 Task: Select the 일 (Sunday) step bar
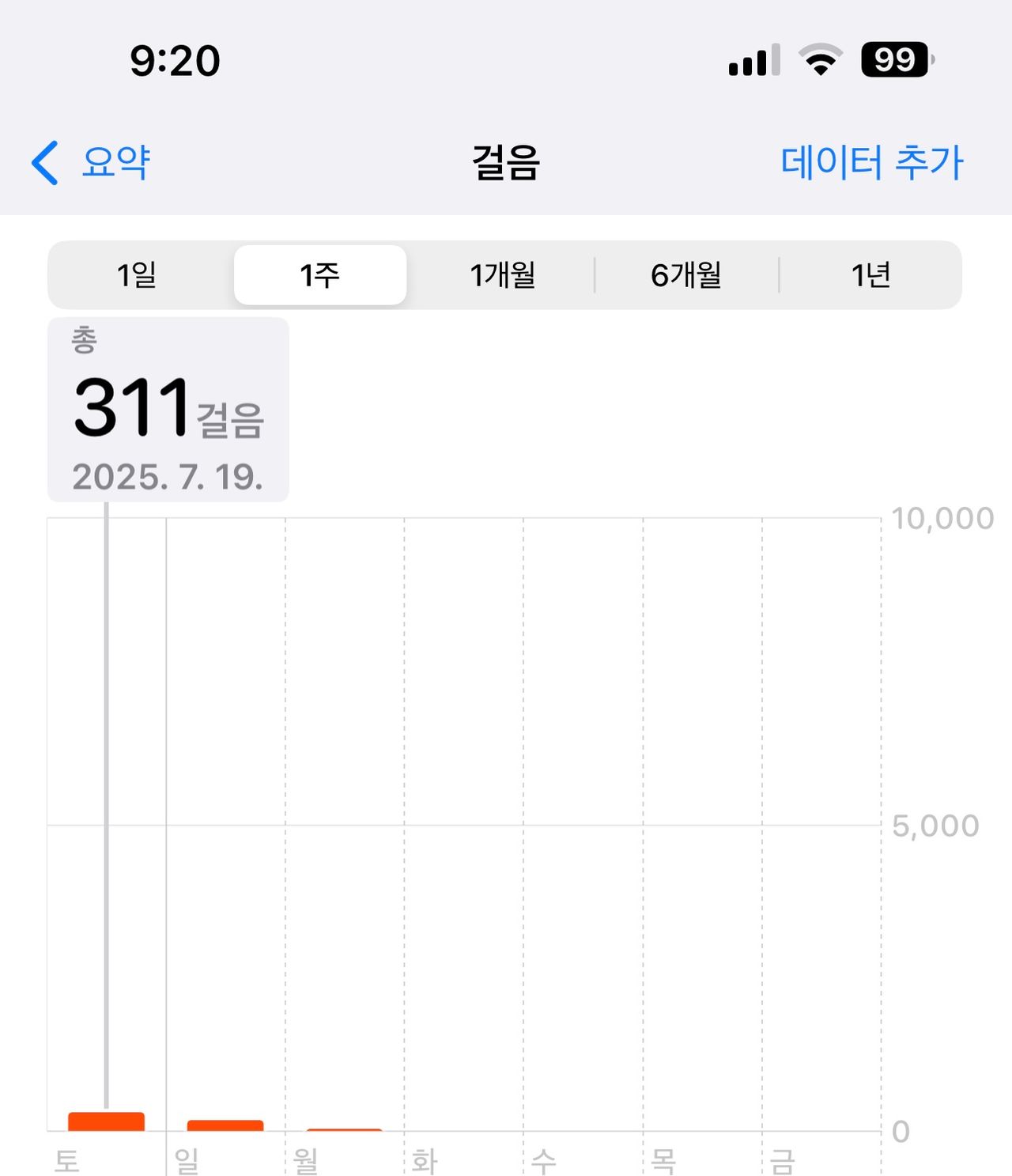pyautogui.click(x=225, y=1125)
